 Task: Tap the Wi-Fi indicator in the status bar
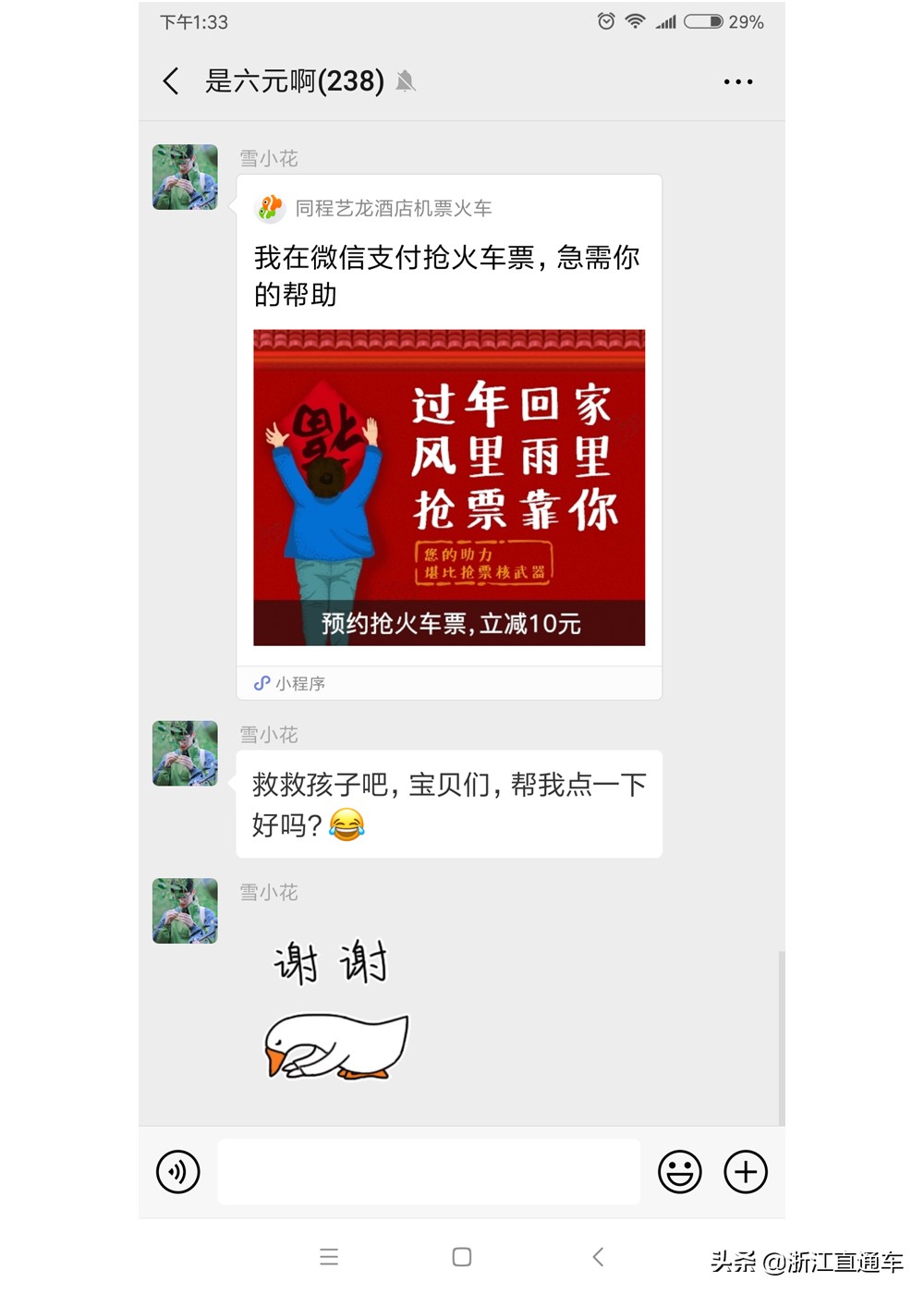point(635,20)
